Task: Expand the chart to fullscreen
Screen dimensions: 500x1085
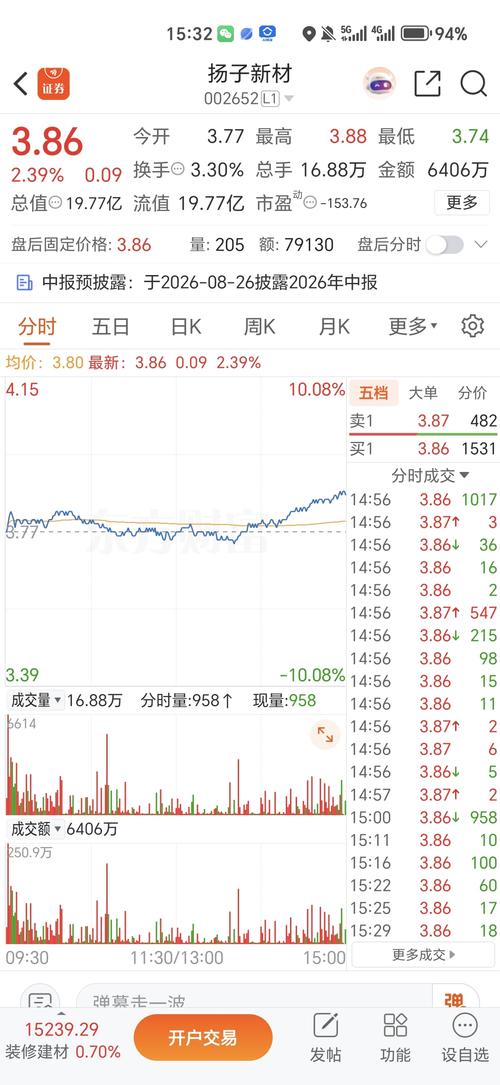Action: [325, 735]
